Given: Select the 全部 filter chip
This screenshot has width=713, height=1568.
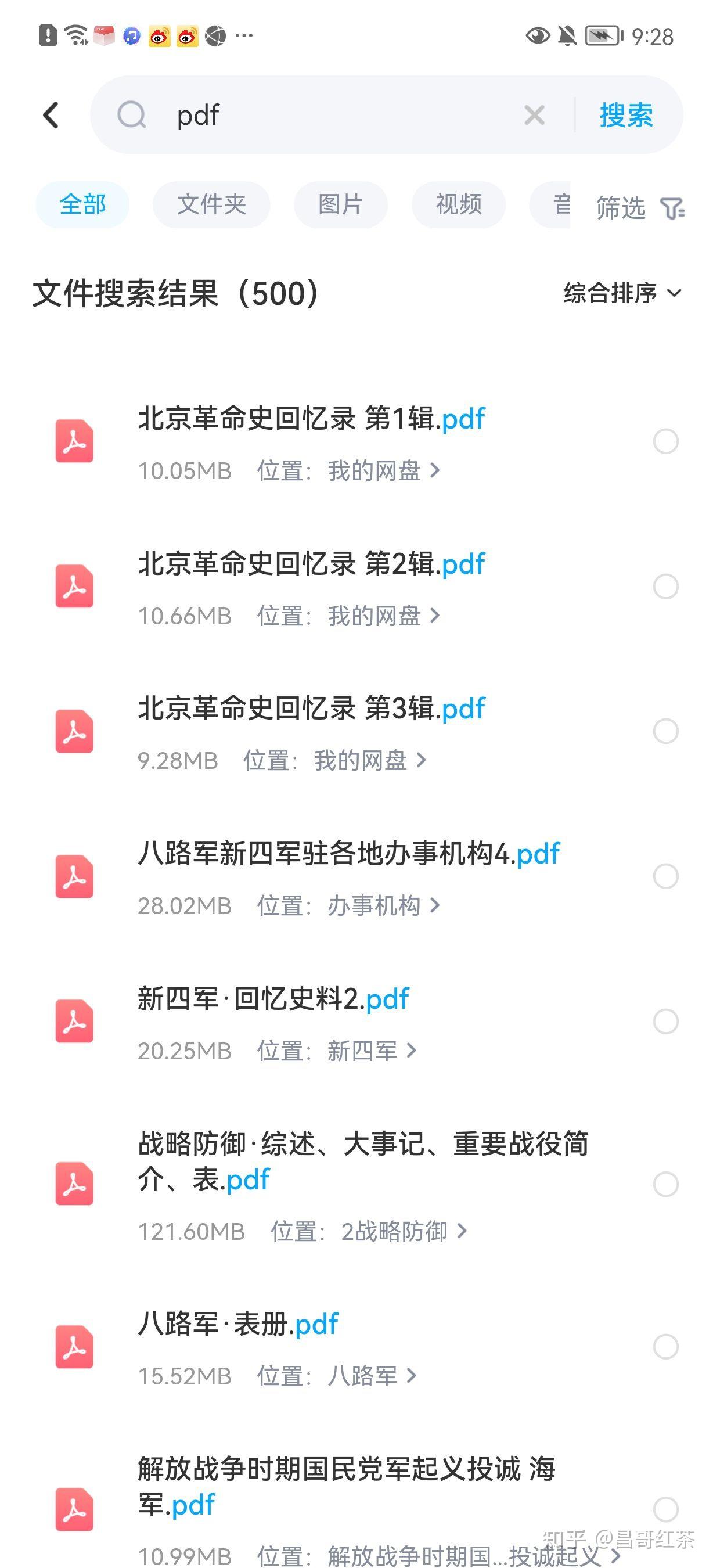Looking at the screenshot, I should (x=82, y=204).
